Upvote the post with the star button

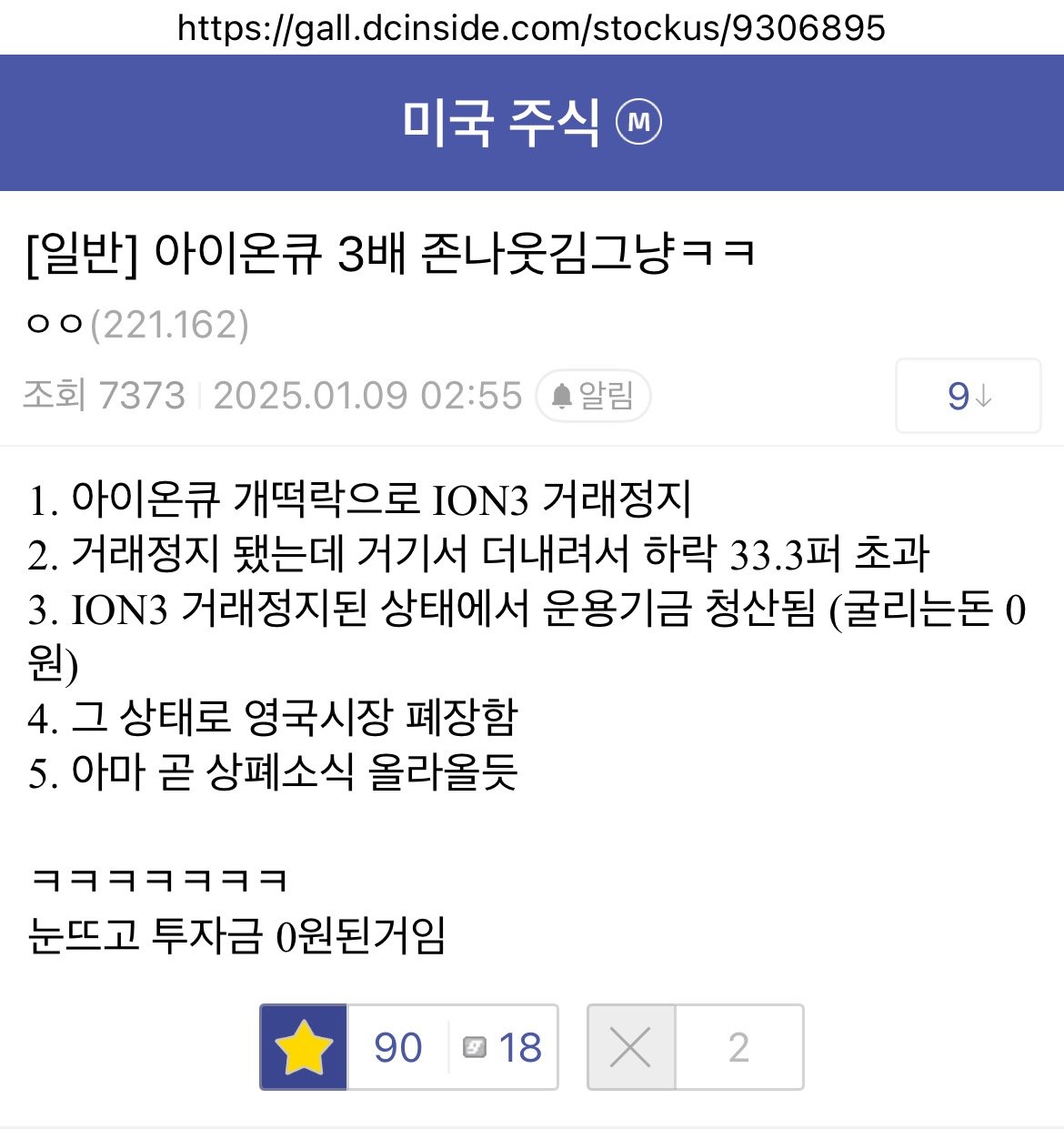(x=304, y=1047)
